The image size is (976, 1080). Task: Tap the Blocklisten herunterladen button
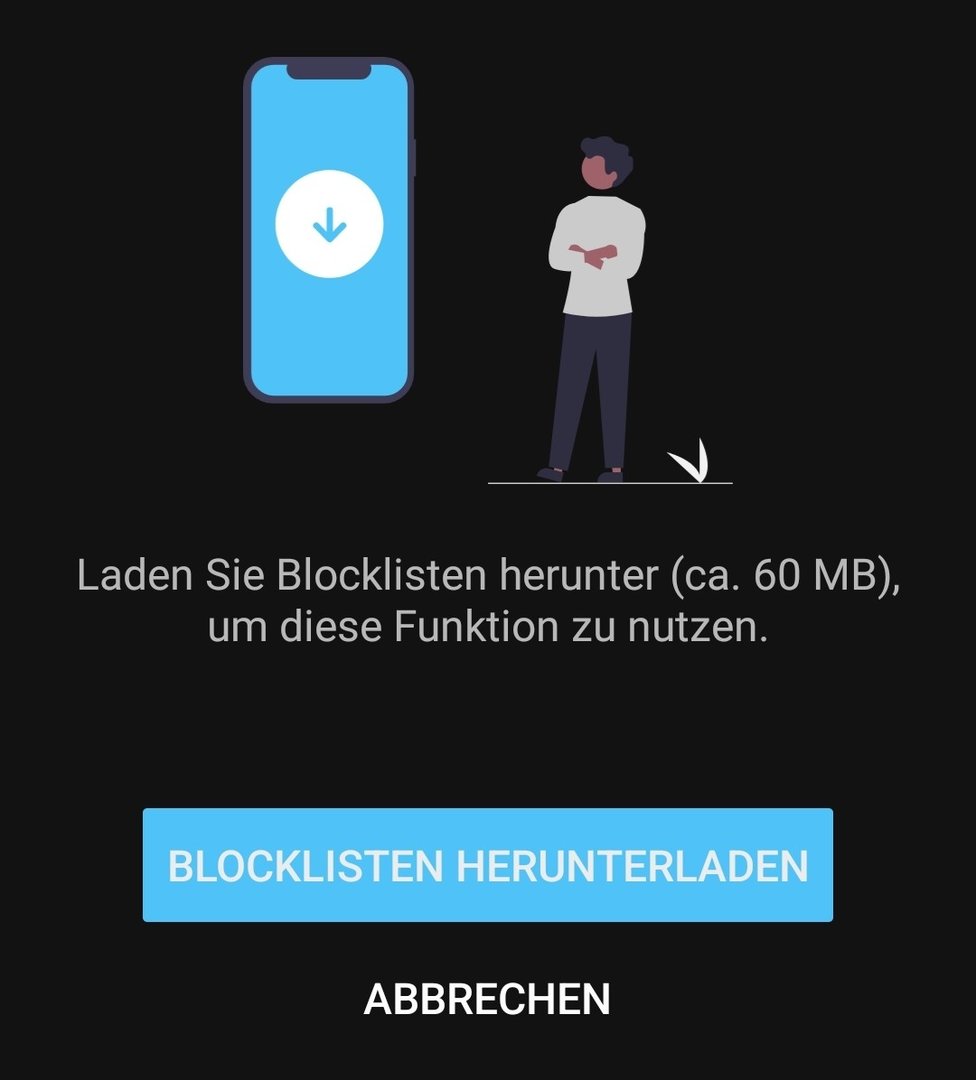(488, 865)
